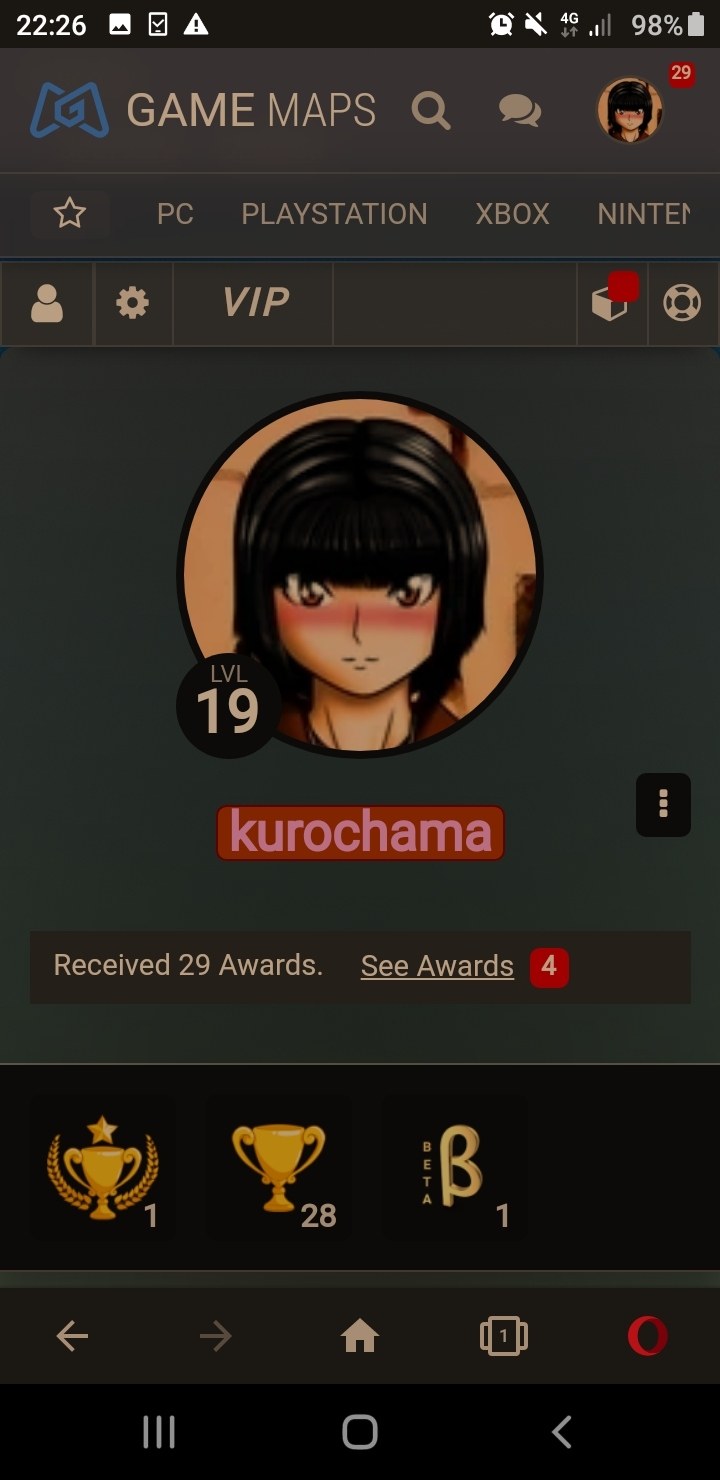Screen dimensions: 720x1480
Task: Open the VIP section
Action: point(255,303)
